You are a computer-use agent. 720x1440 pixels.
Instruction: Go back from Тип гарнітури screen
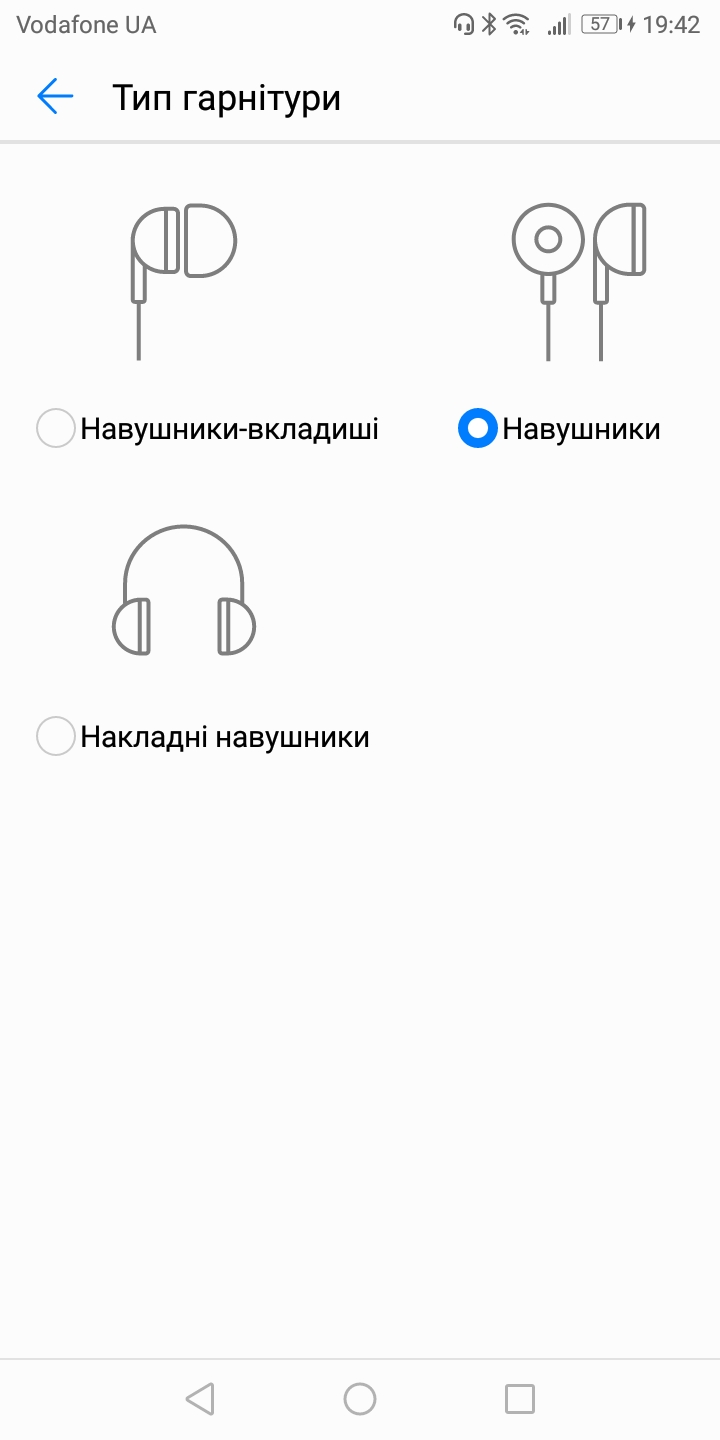(x=55, y=97)
